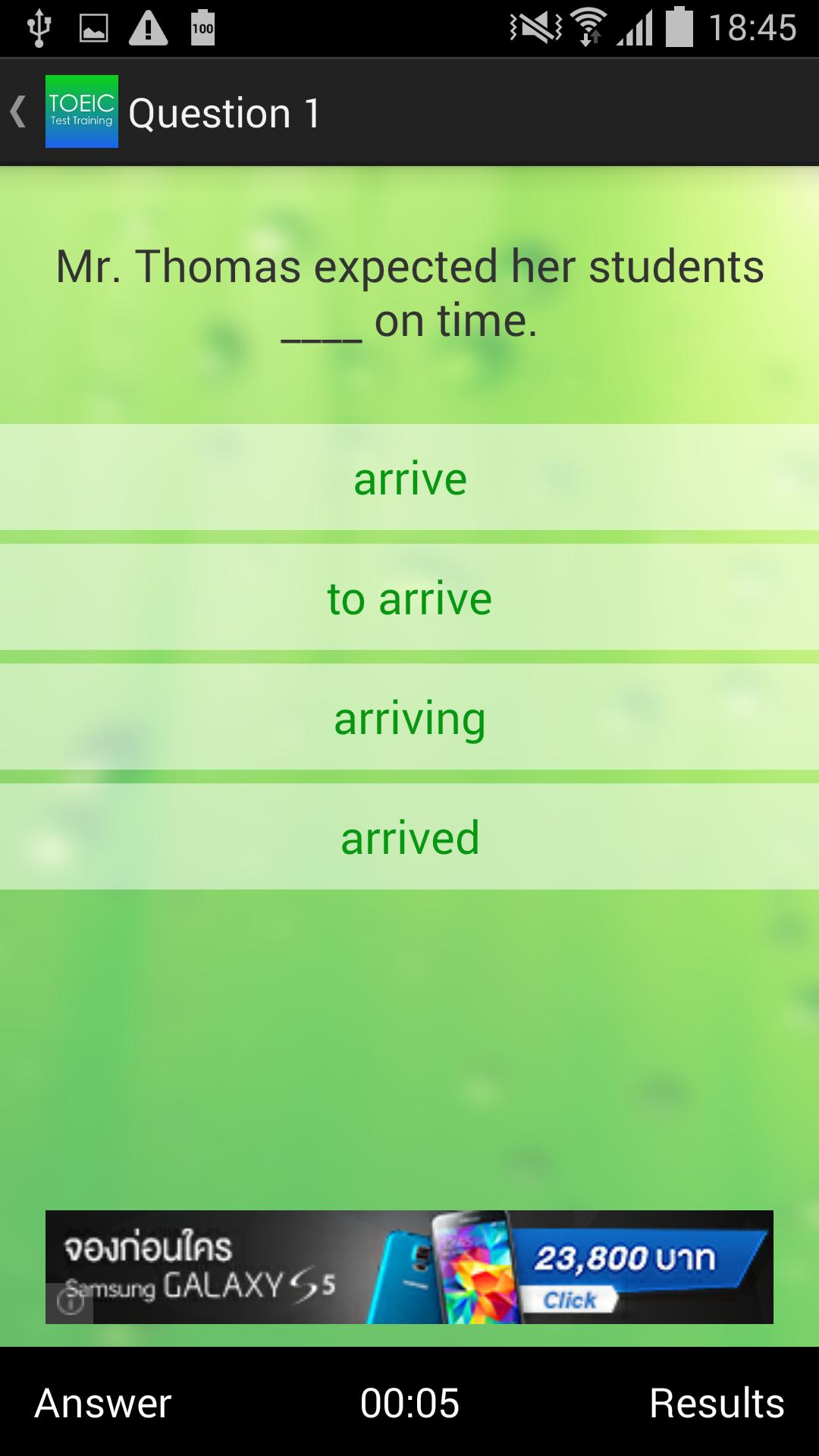The height and width of the screenshot is (1456, 819).
Task: Open the Results screen
Action: (x=717, y=1403)
